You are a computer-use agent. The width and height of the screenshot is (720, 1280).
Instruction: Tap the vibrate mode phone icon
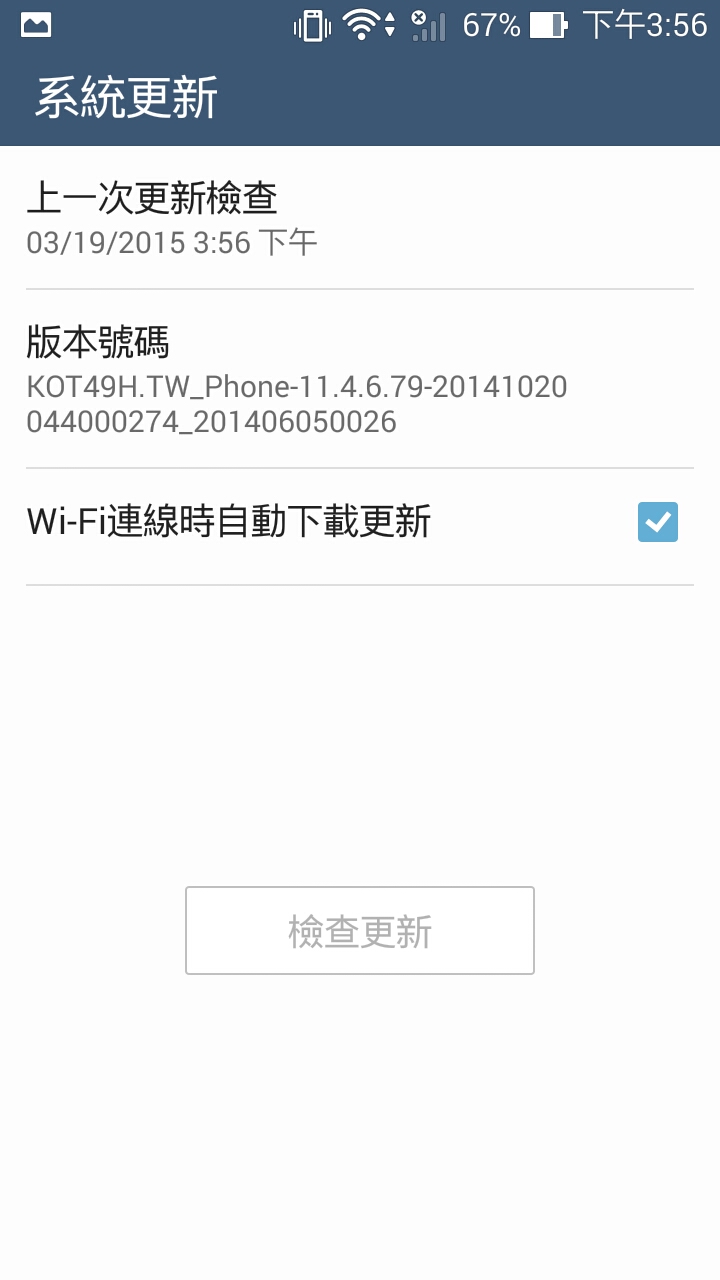coord(312,26)
